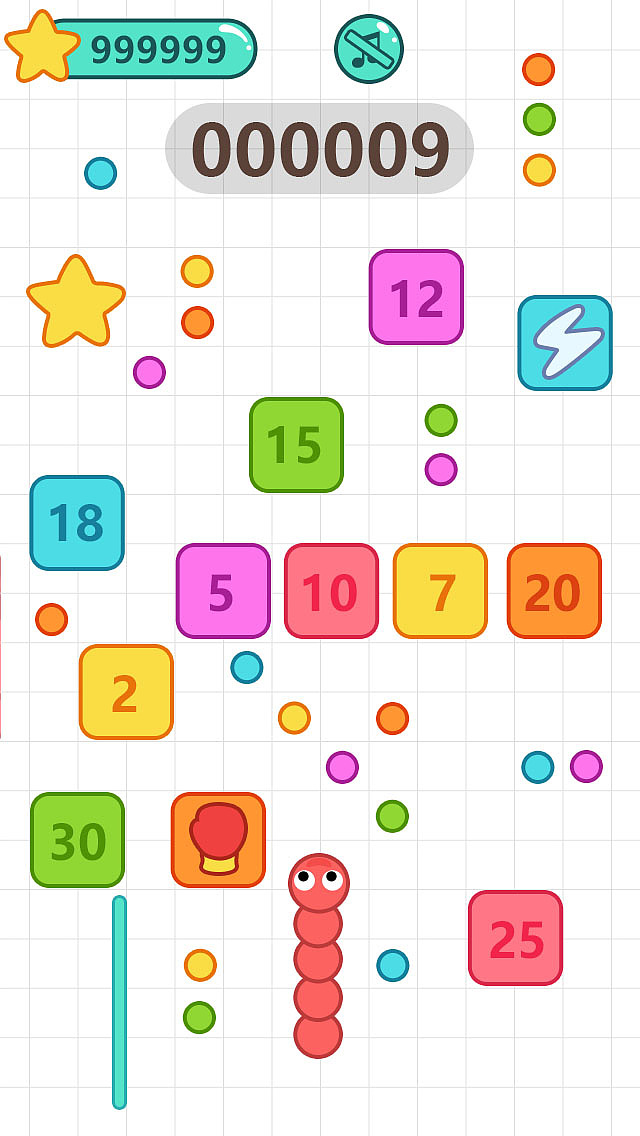Toggle the music mute icon

tap(369, 49)
